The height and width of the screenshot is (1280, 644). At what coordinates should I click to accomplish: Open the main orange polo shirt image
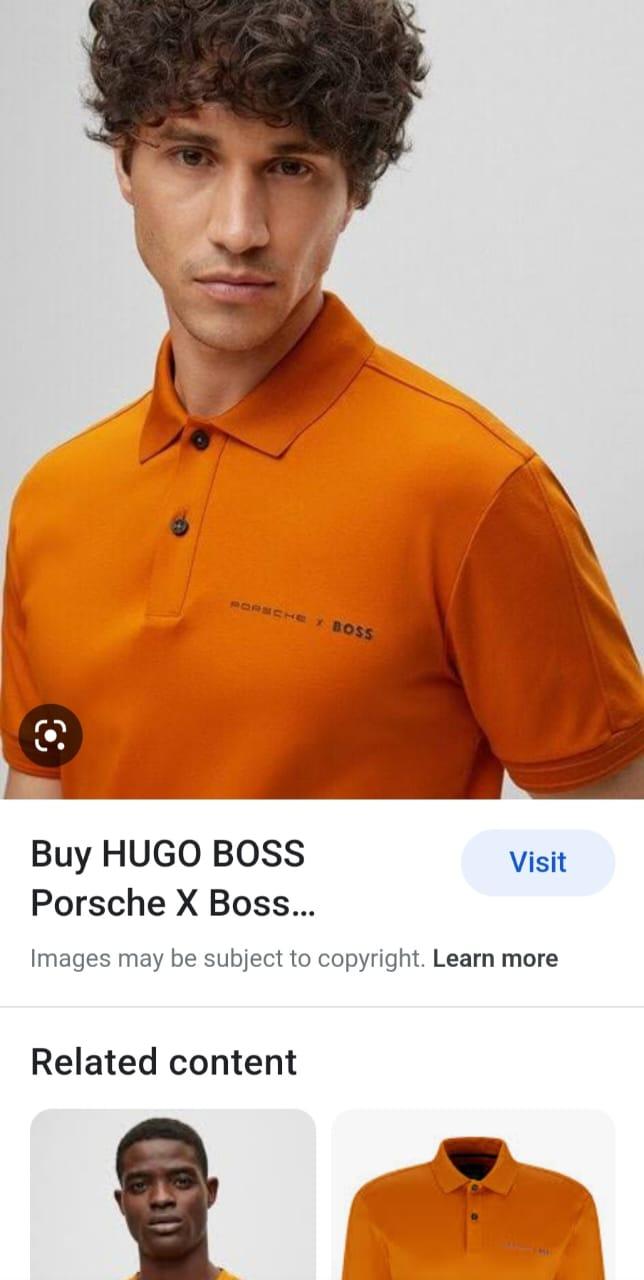tap(322, 400)
